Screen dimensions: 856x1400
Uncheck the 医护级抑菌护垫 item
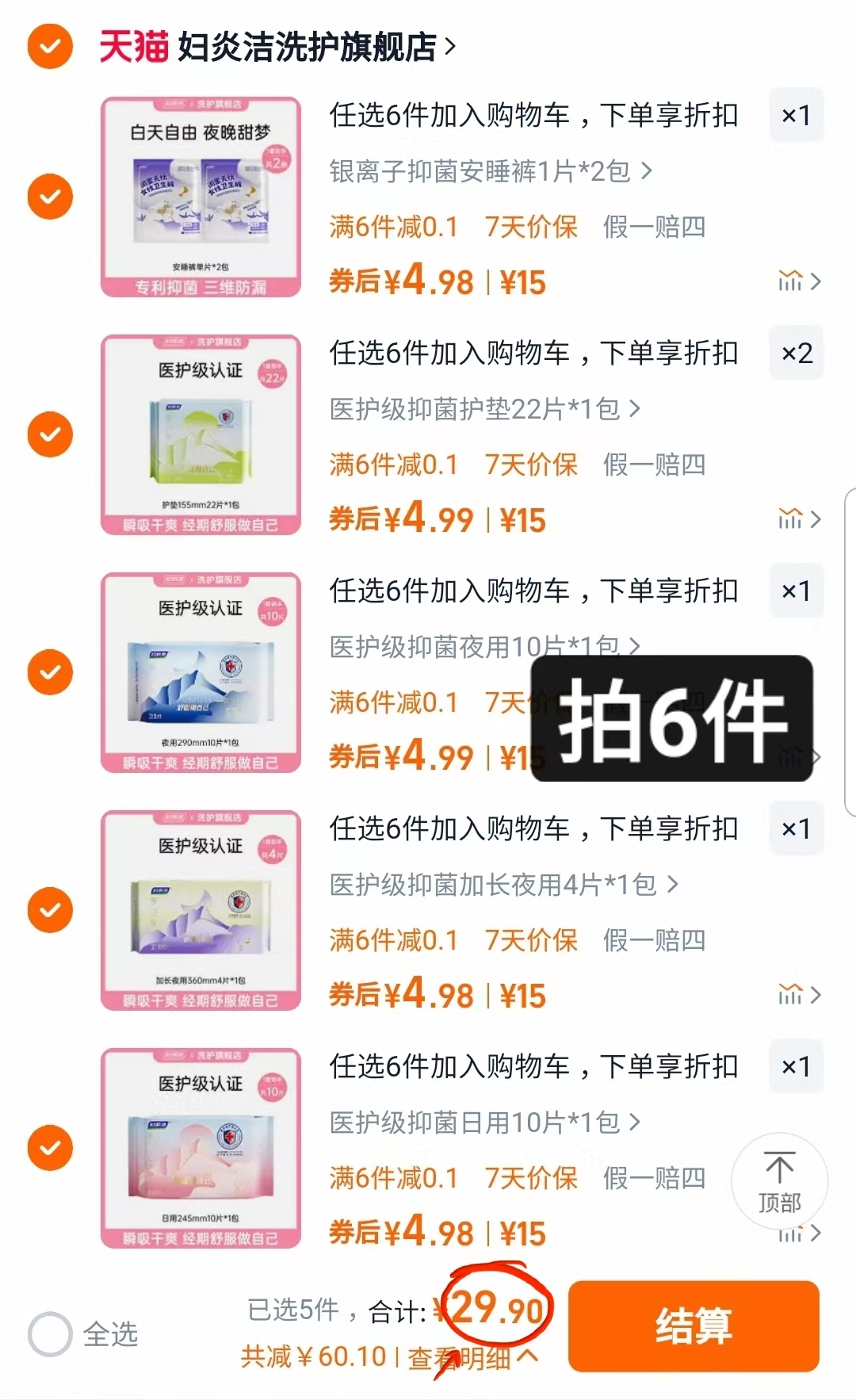coord(49,434)
